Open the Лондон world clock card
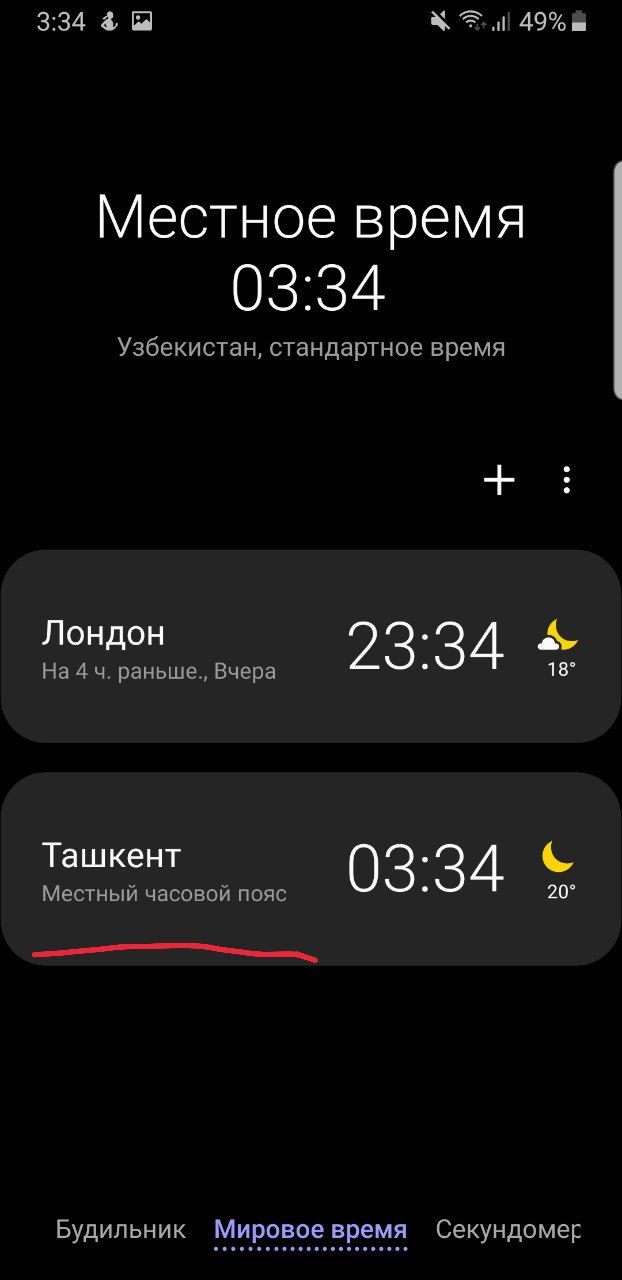The width and height of the screenshot is (622, 1280). click(311, 646)
